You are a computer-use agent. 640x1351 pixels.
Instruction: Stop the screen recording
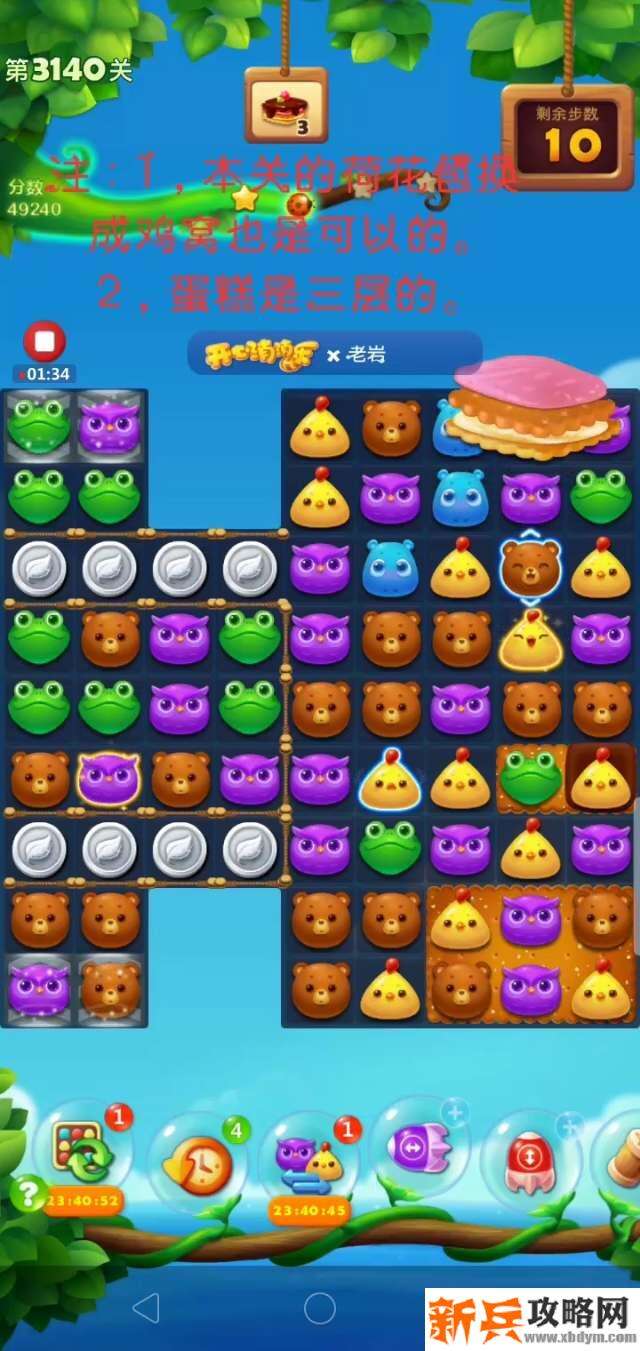coord(44,342)
